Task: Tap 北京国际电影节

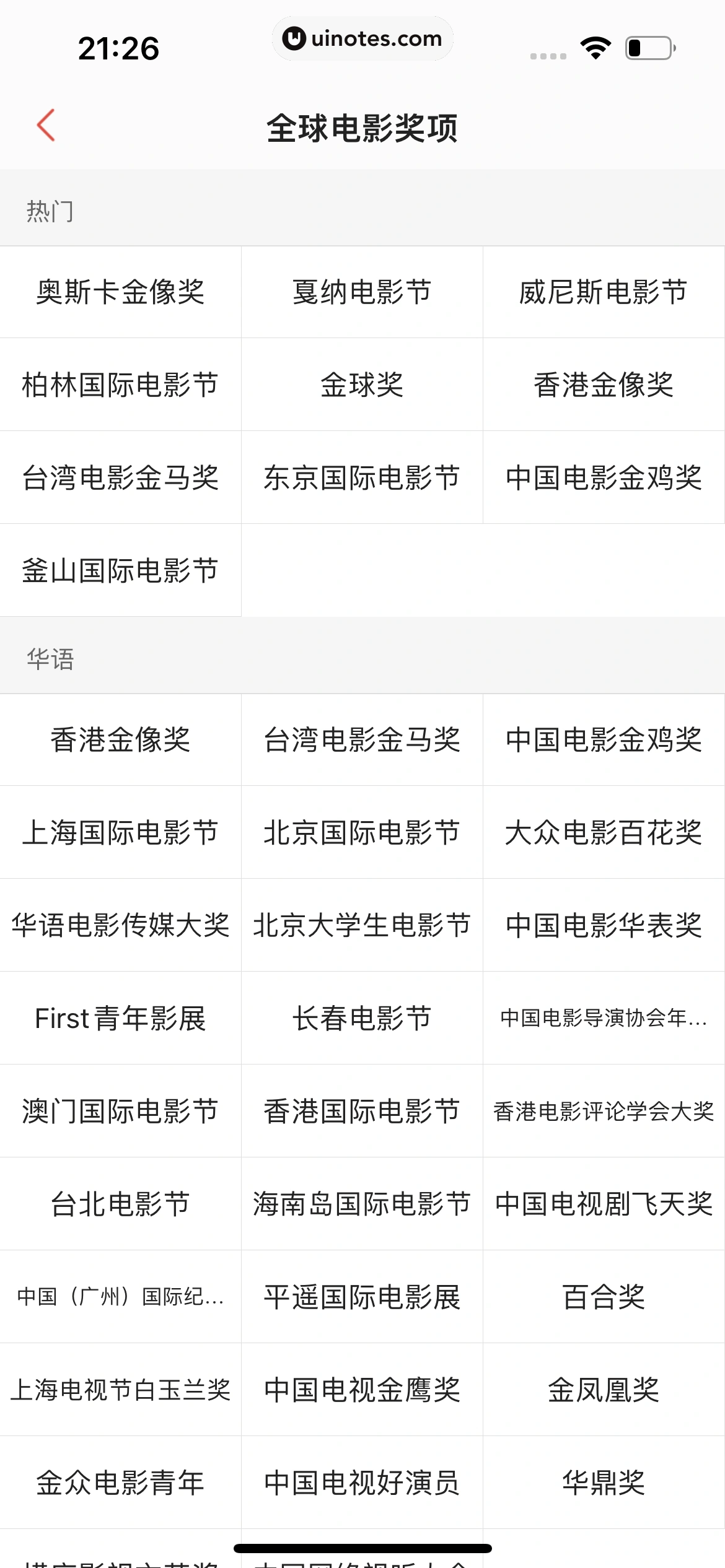Action: click(362, 832)
